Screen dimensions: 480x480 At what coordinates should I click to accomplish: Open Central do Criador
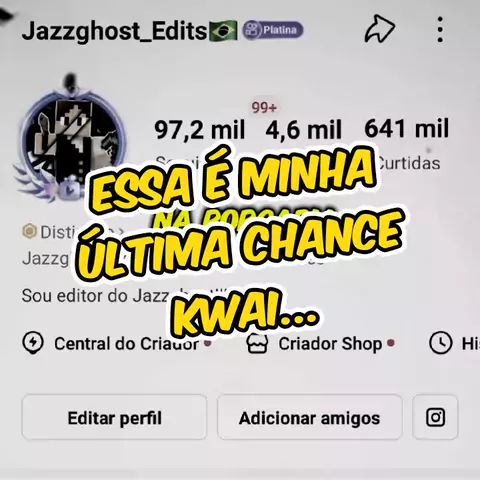point(117,343)
